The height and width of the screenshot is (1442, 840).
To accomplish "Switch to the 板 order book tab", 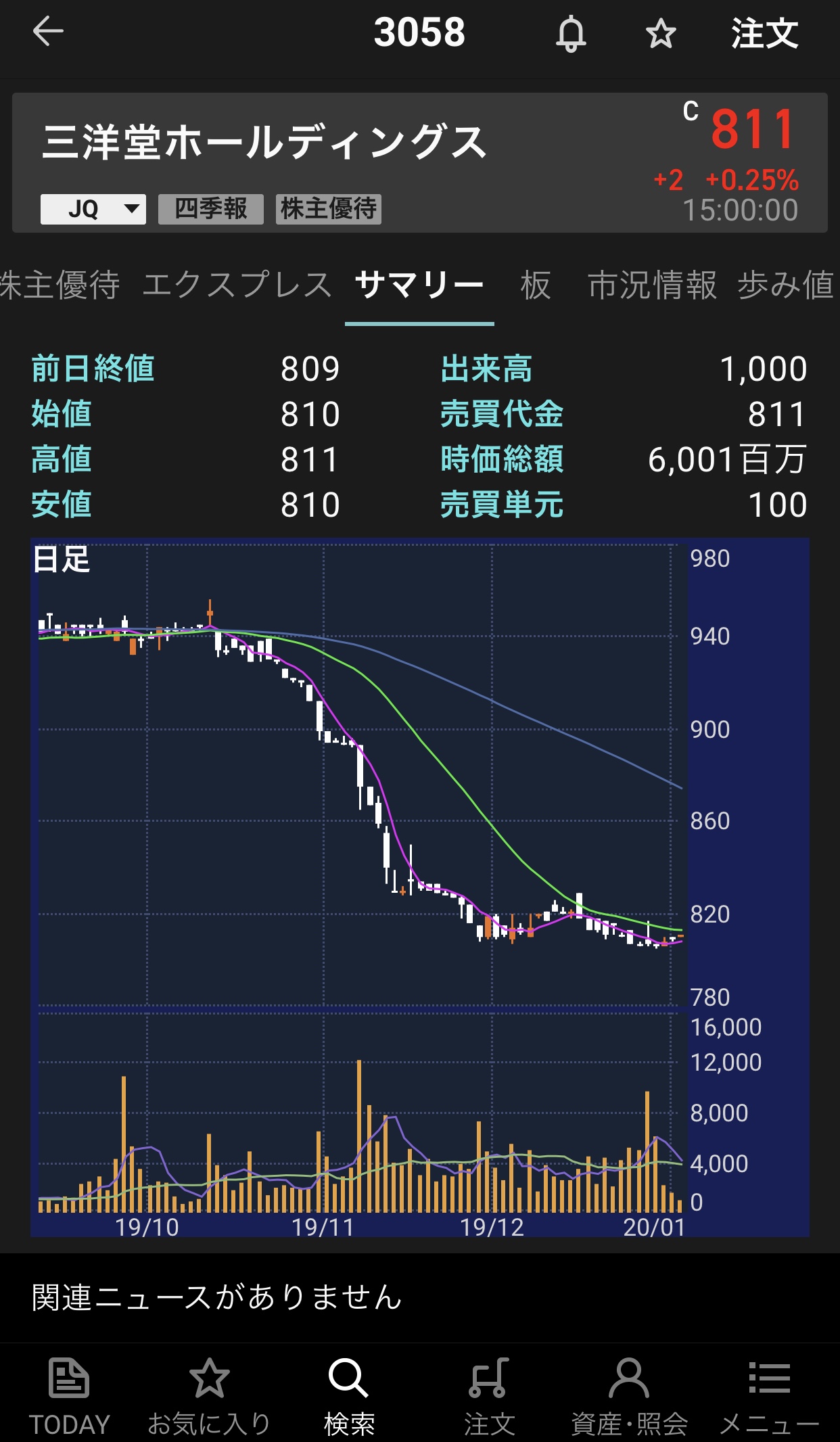I will coord(536,285).
